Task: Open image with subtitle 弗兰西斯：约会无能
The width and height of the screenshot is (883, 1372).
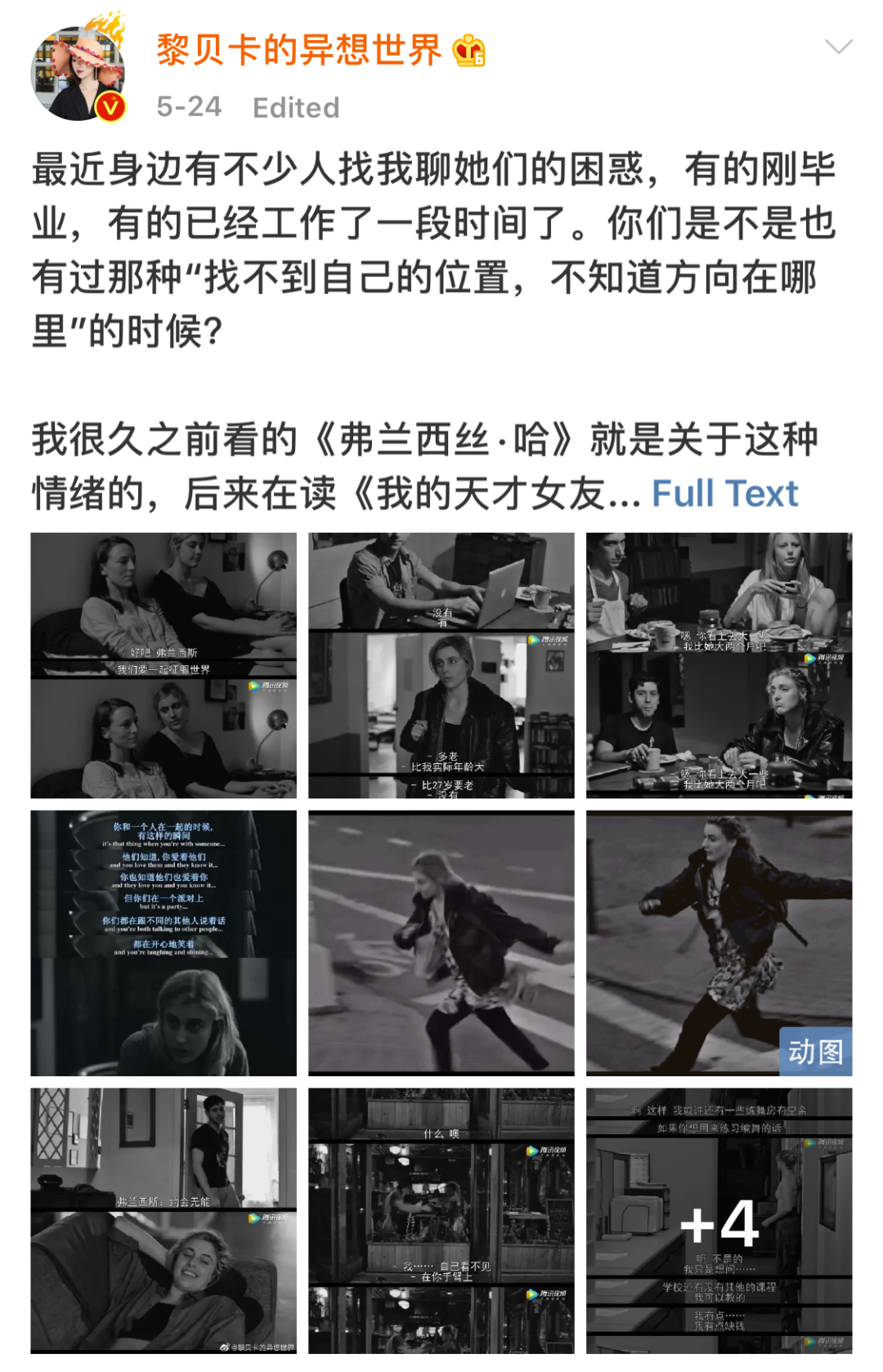Action: click(x=164, y=1220)
